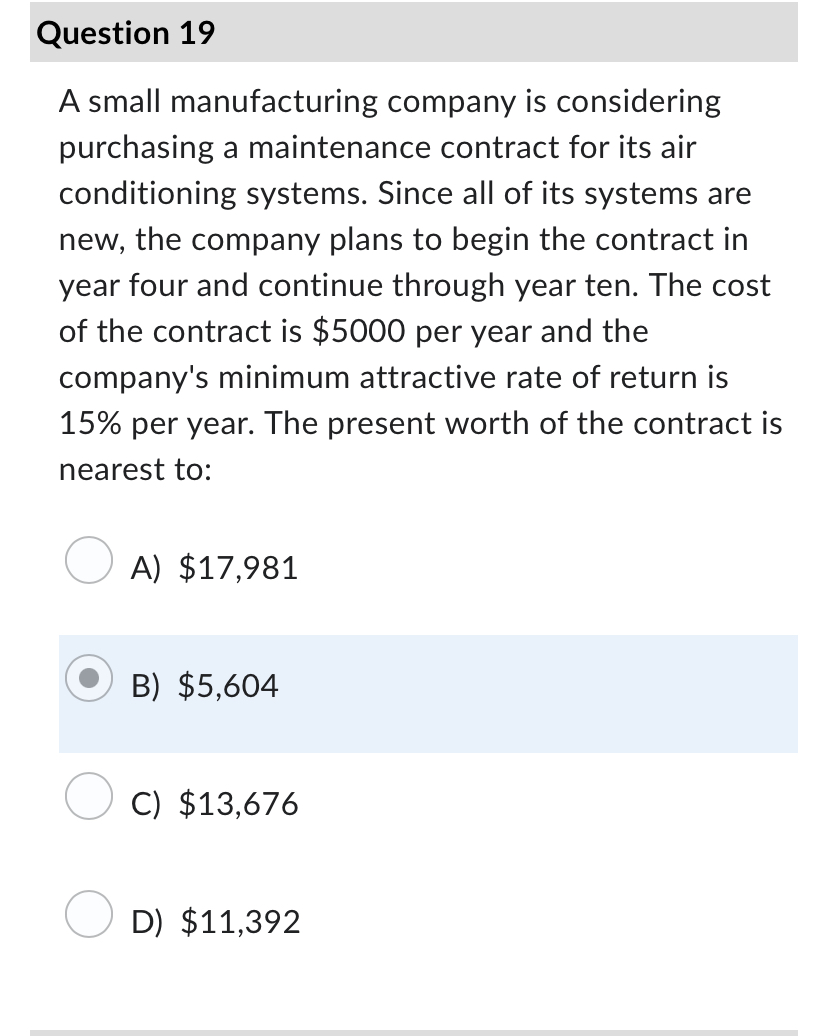This screenshot has height=1036, width=828.
Task: Click the unselected circle beside option C
Action: [87, 796]
